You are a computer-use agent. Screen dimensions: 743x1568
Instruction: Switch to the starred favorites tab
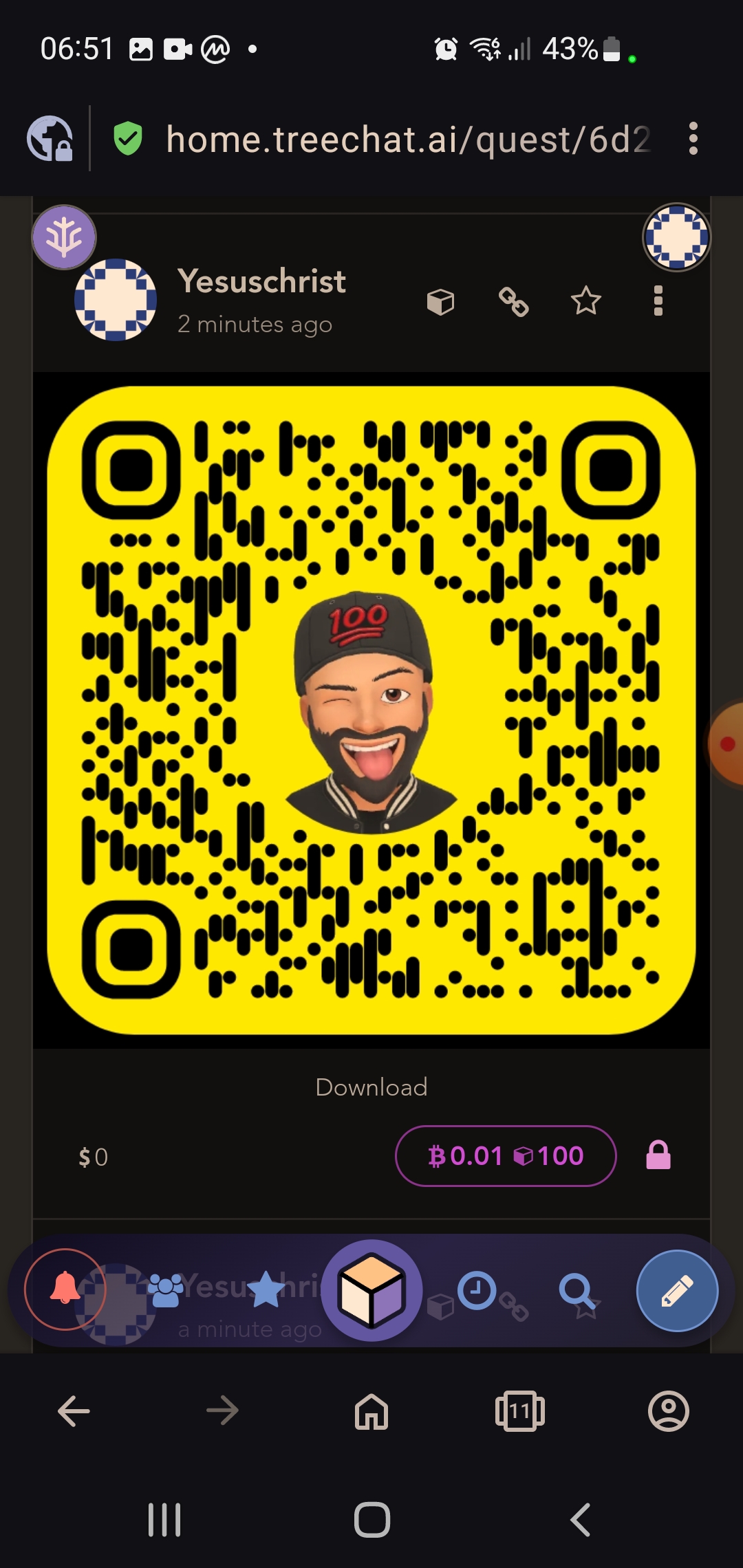coord(266,1289)
